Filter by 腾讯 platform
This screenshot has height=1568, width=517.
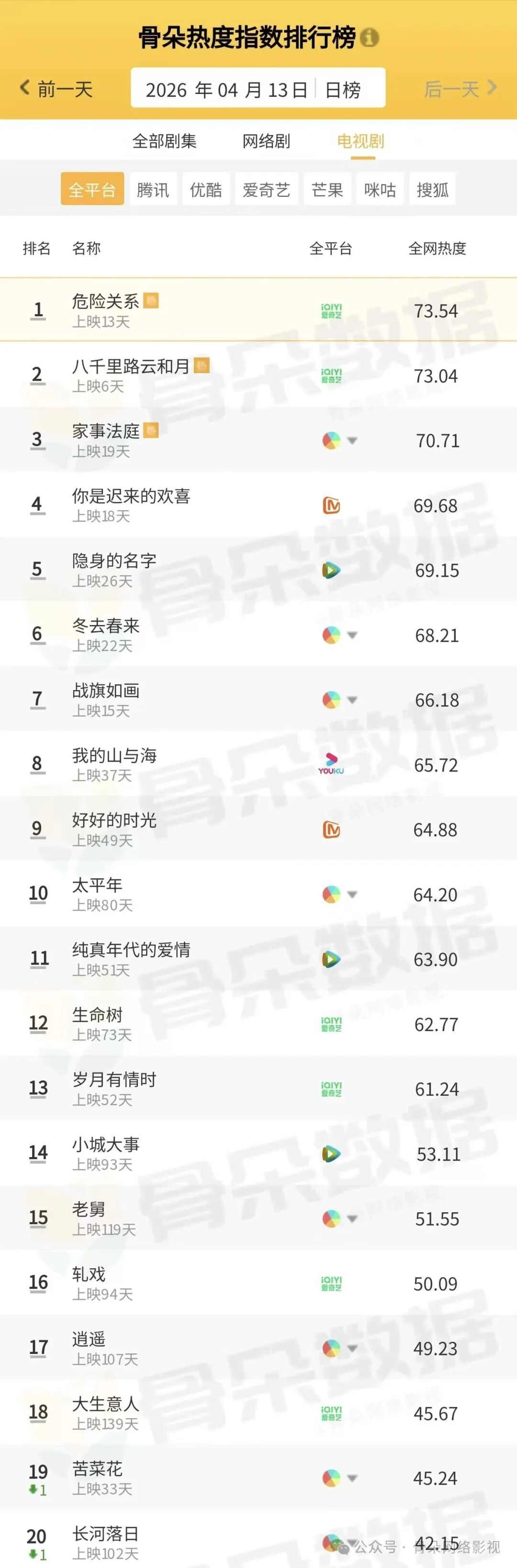click(x=153, y=189)
